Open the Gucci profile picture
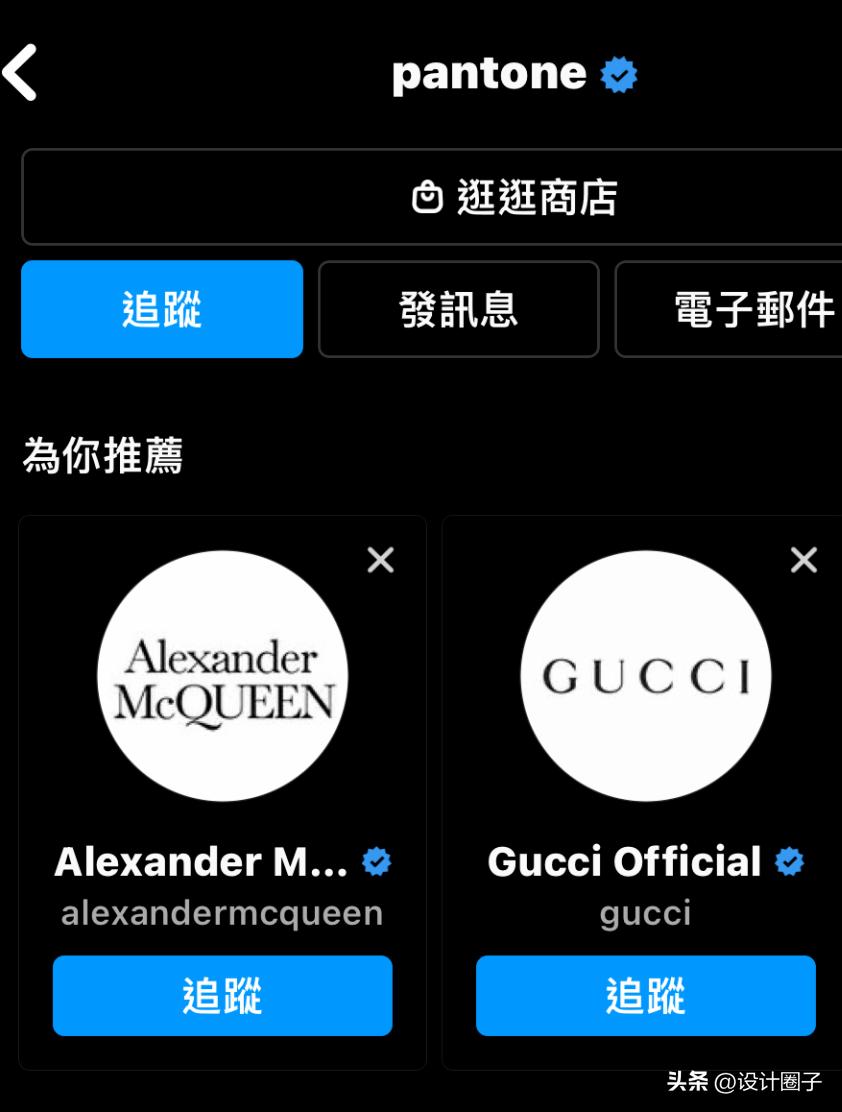 (x=646, y=676)
